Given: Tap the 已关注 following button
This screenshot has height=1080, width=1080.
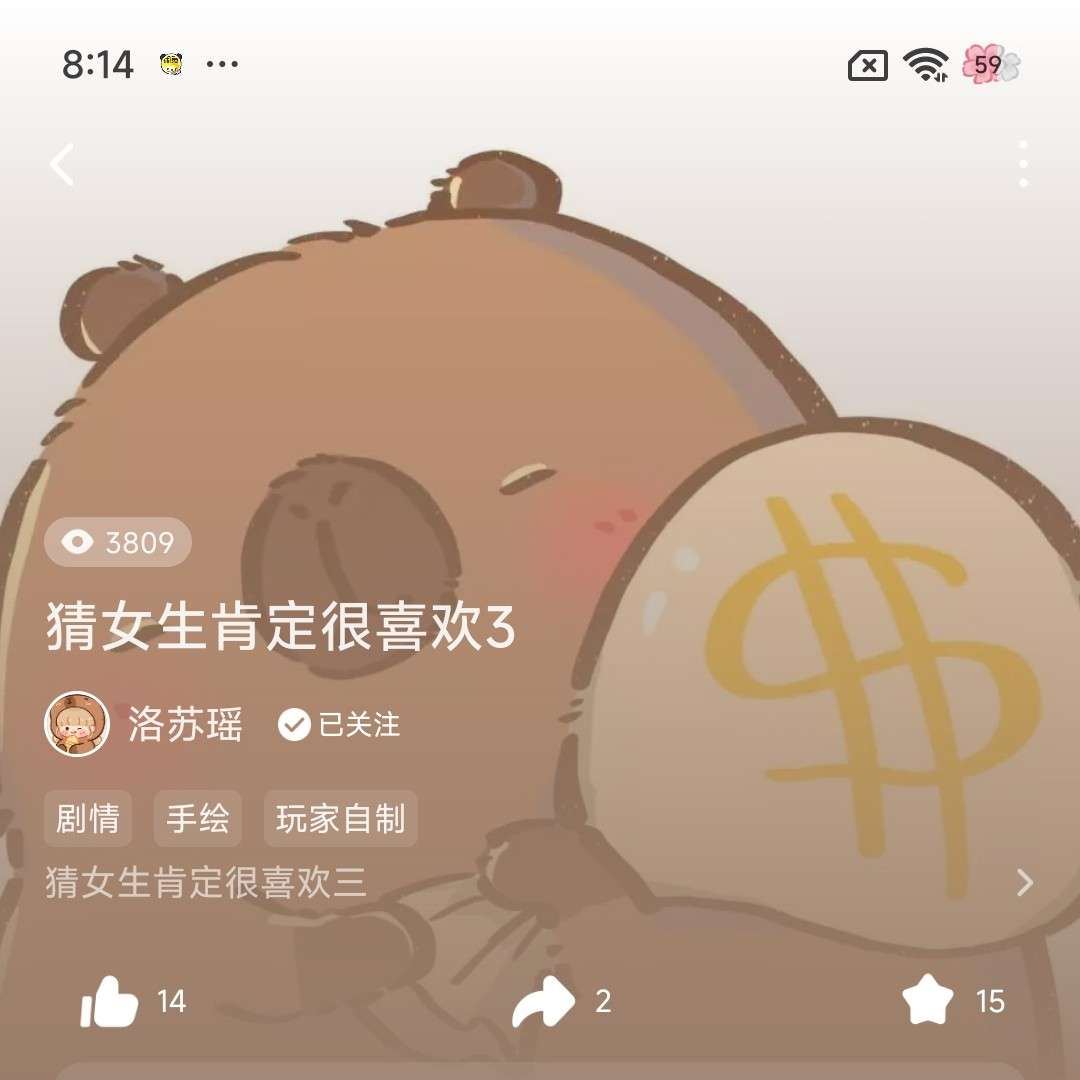Looking at the screenshot, I should pyautogui.click(x=340, y=724).
